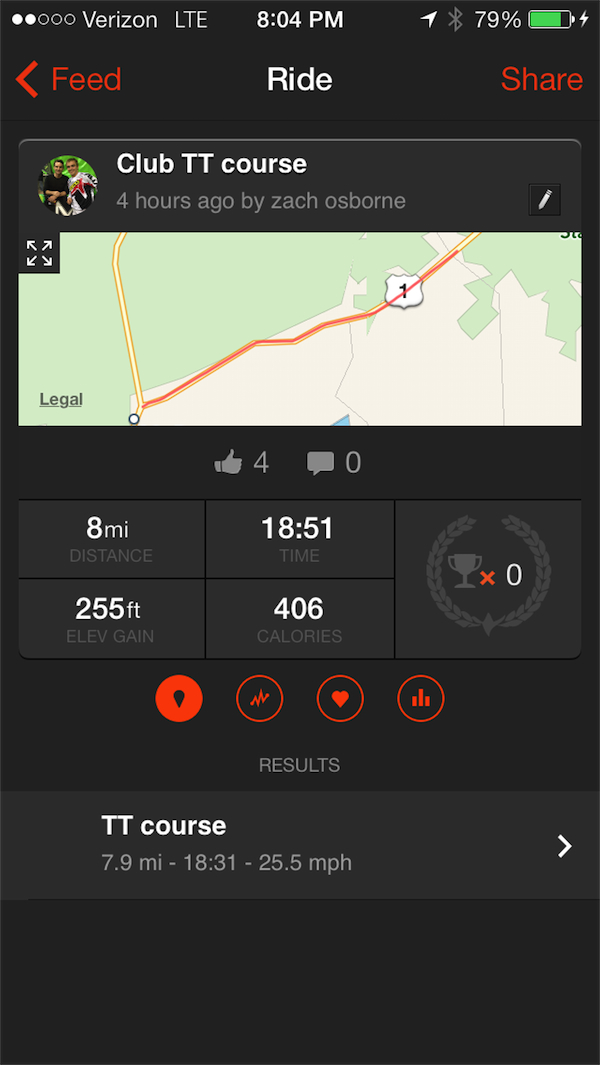Viewport: 600px width, 1065px height.
Task: Open the Legal link on the map
Action: pos(61,400)
